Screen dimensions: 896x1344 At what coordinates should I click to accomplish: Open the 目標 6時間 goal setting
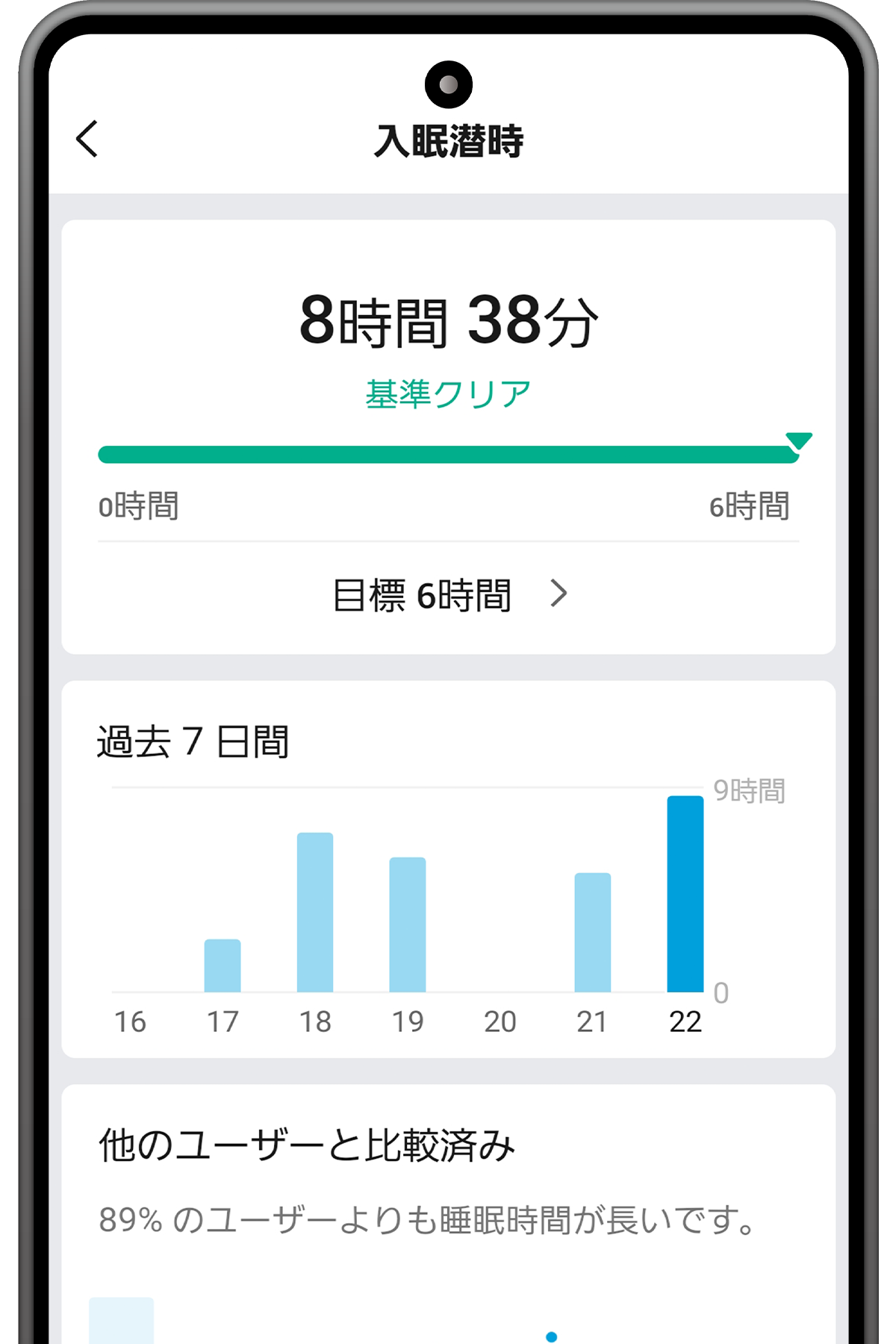(x=448, y=595)
